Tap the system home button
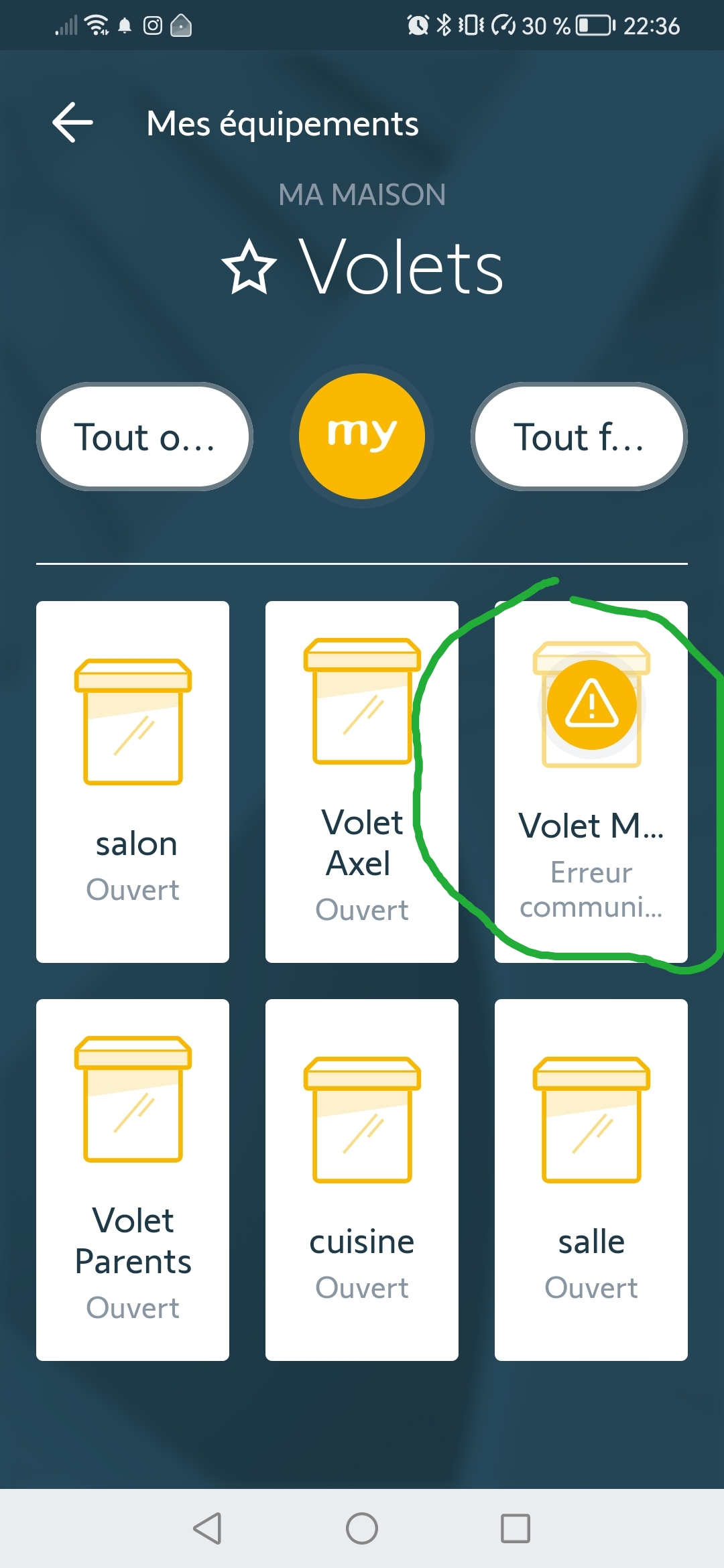Viewport: 724px width, 1568px height. point(362,1528)
